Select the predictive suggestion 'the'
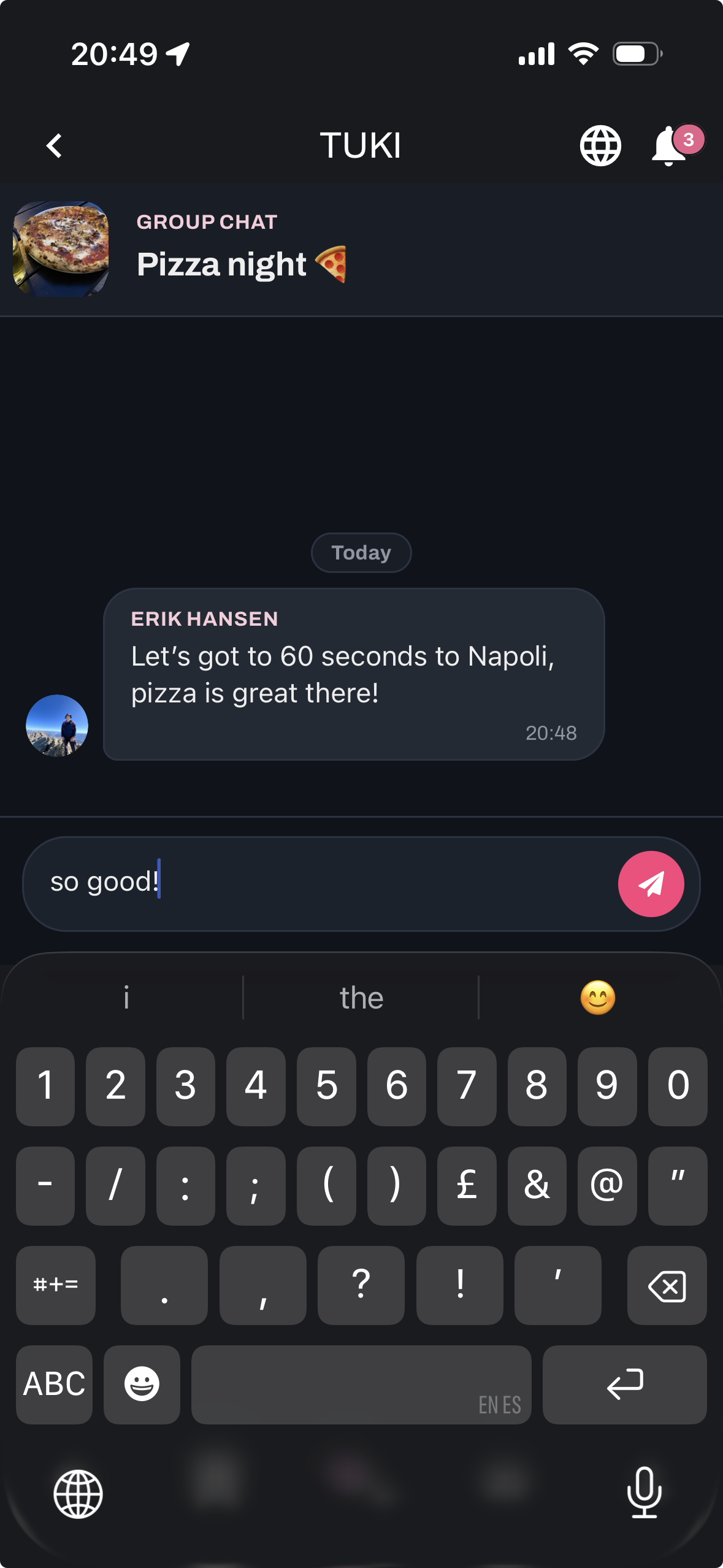 361,998
